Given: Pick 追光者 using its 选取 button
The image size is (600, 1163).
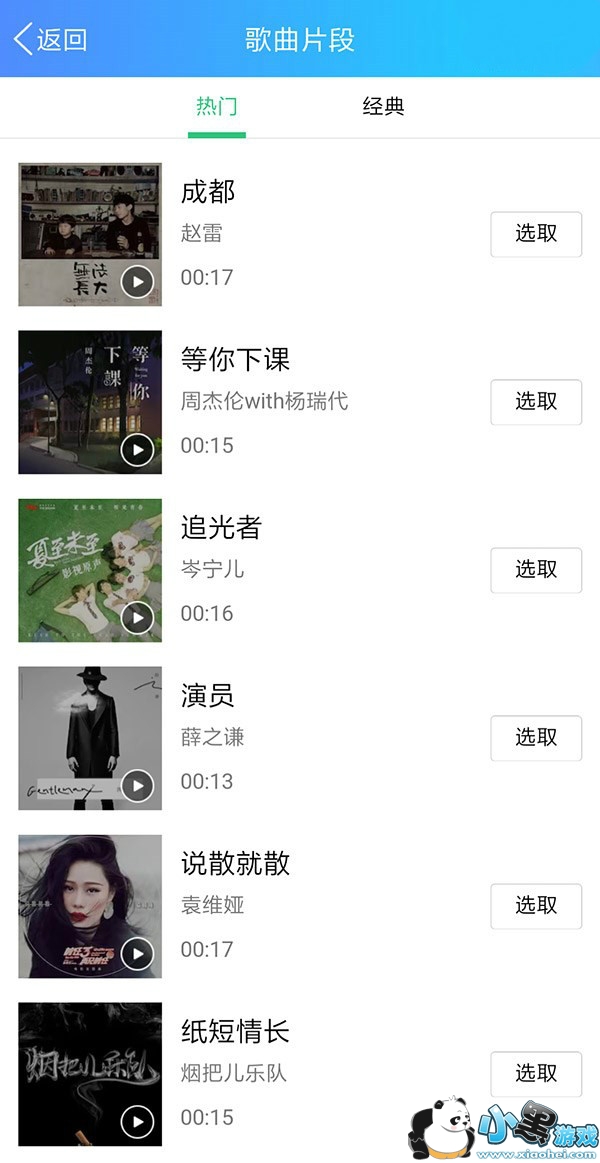Looking at the screenshot, I should click(536, 569).
